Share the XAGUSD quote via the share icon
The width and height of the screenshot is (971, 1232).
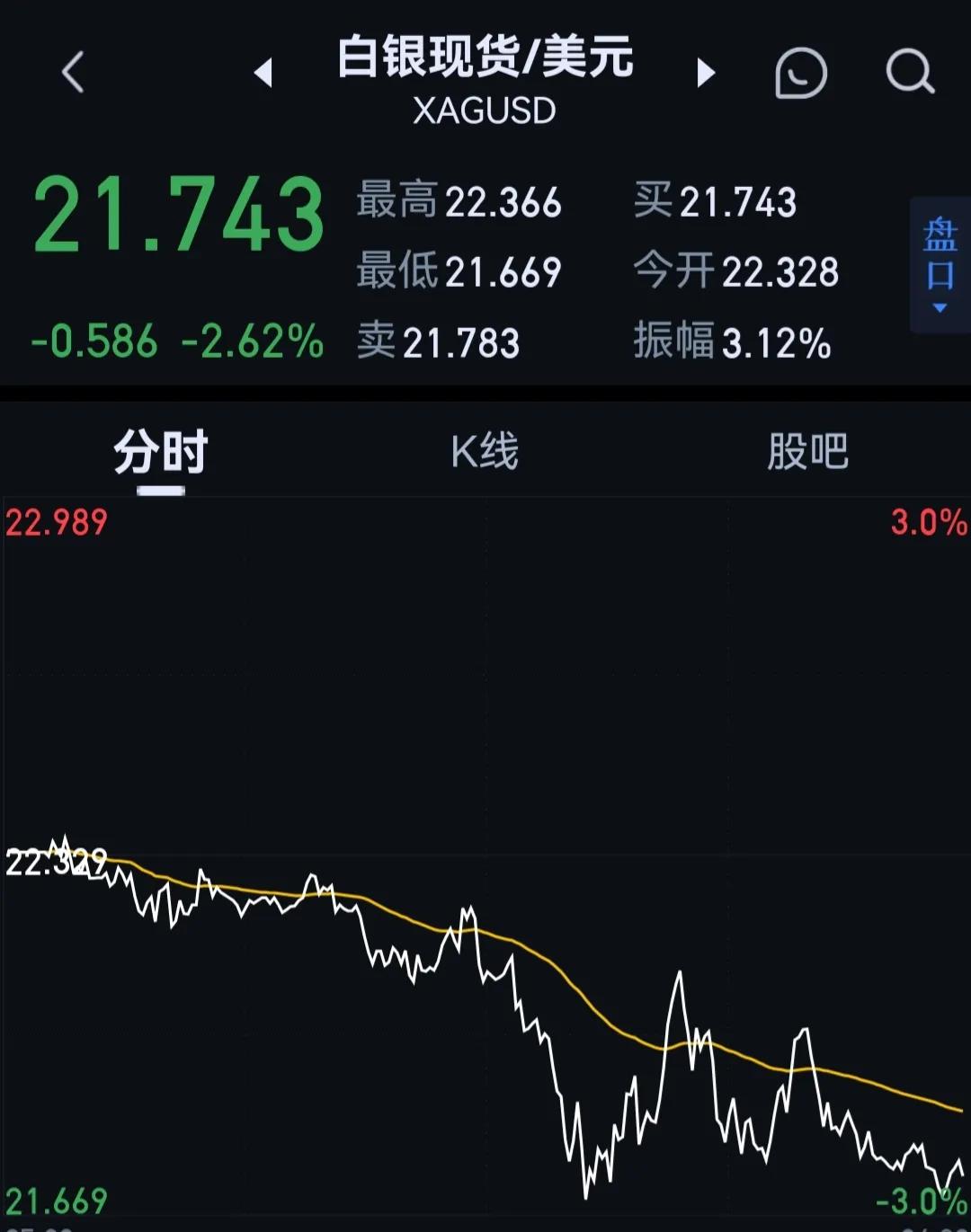(800, 72)
